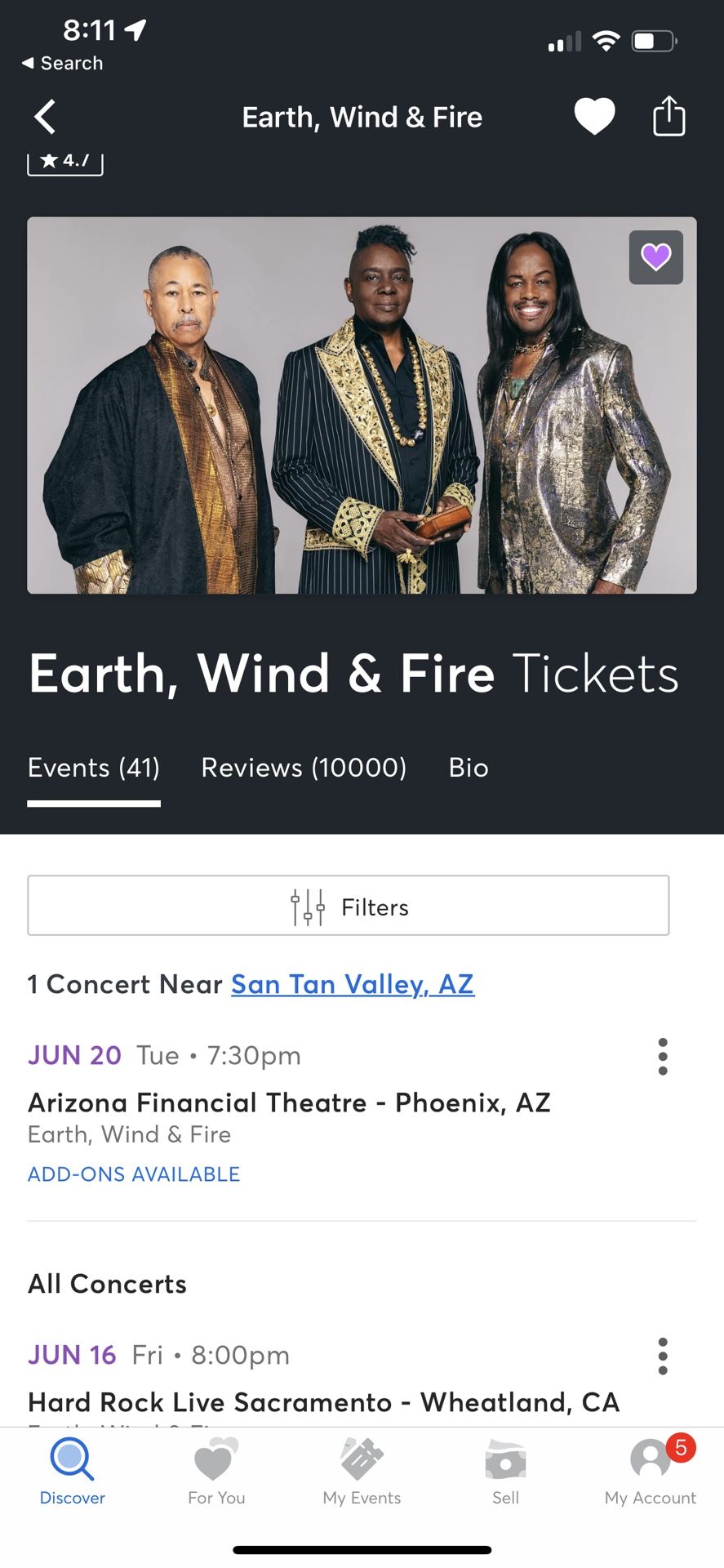Image resolution: width=724 pixels, height=1568 pixels.
Task: Open the share sheet
Action: click(668, 116)
